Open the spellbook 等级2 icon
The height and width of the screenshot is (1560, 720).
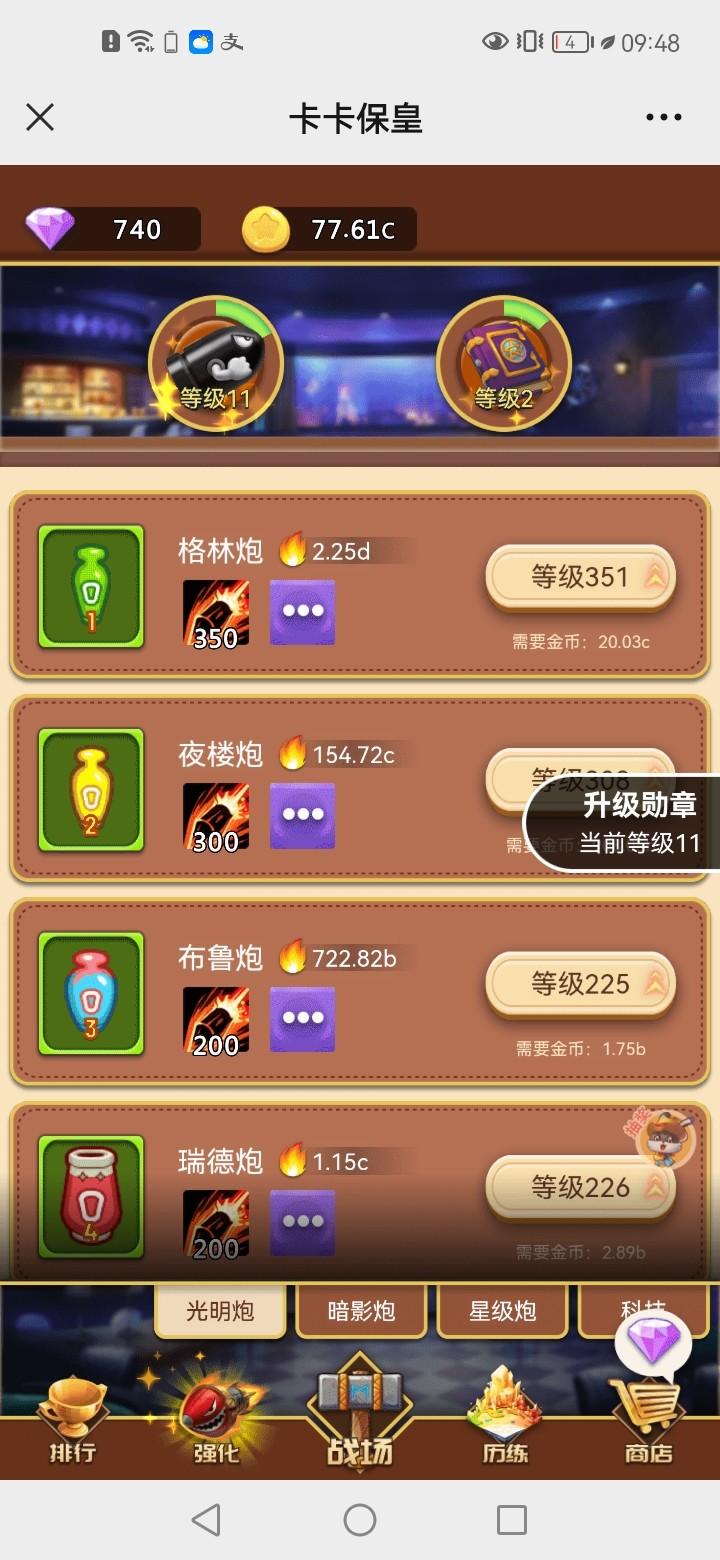click(503, 365)
